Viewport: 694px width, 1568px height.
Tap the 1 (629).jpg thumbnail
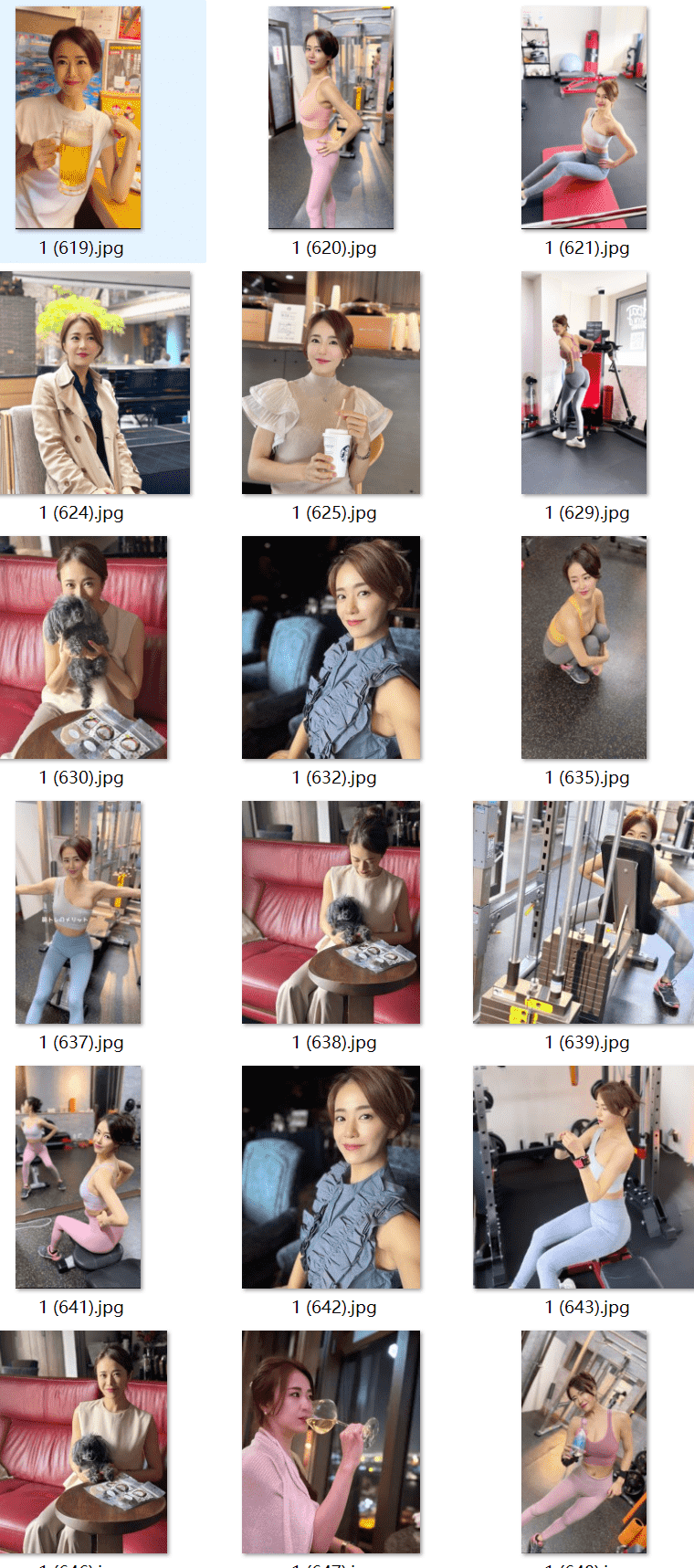point(584,383)
